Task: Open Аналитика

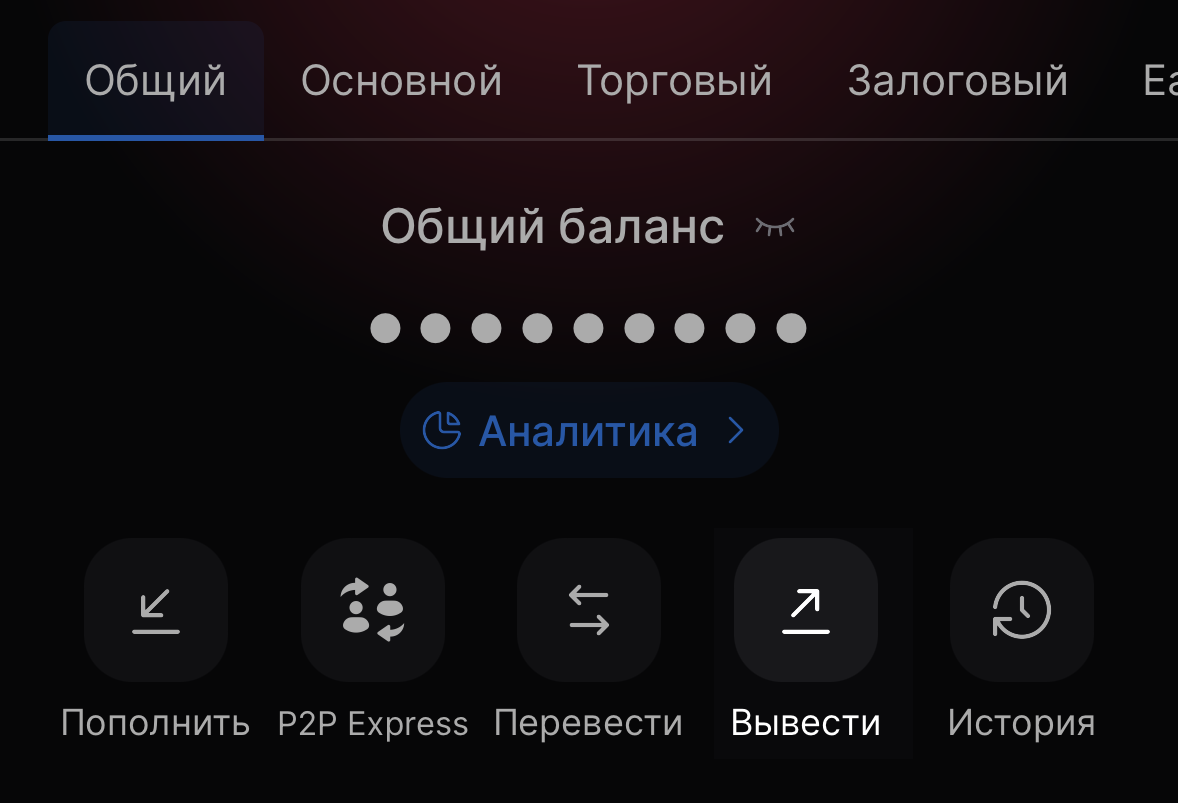Action: [588, 431]
